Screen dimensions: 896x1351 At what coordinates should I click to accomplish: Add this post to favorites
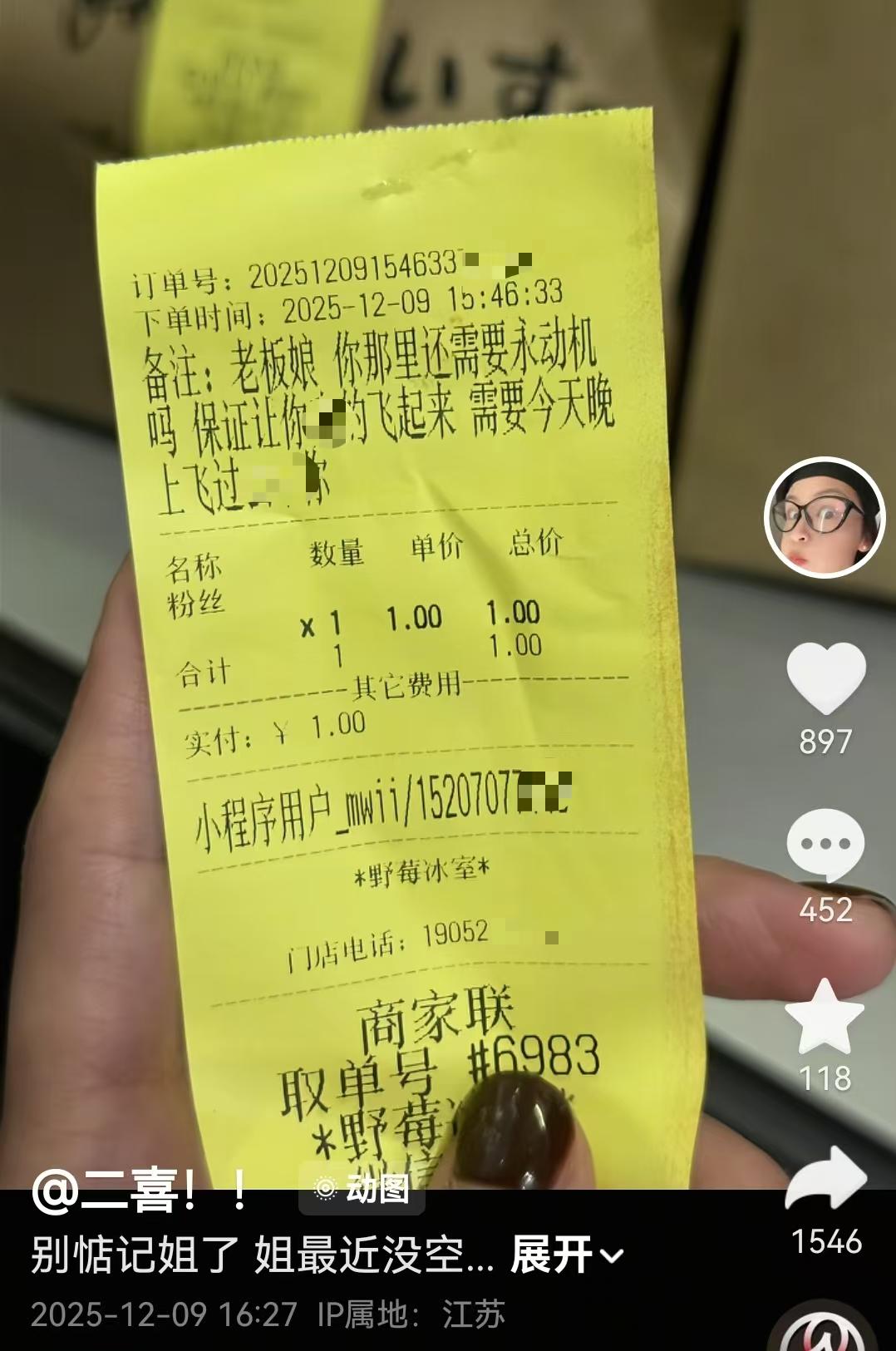(825, 1018)
